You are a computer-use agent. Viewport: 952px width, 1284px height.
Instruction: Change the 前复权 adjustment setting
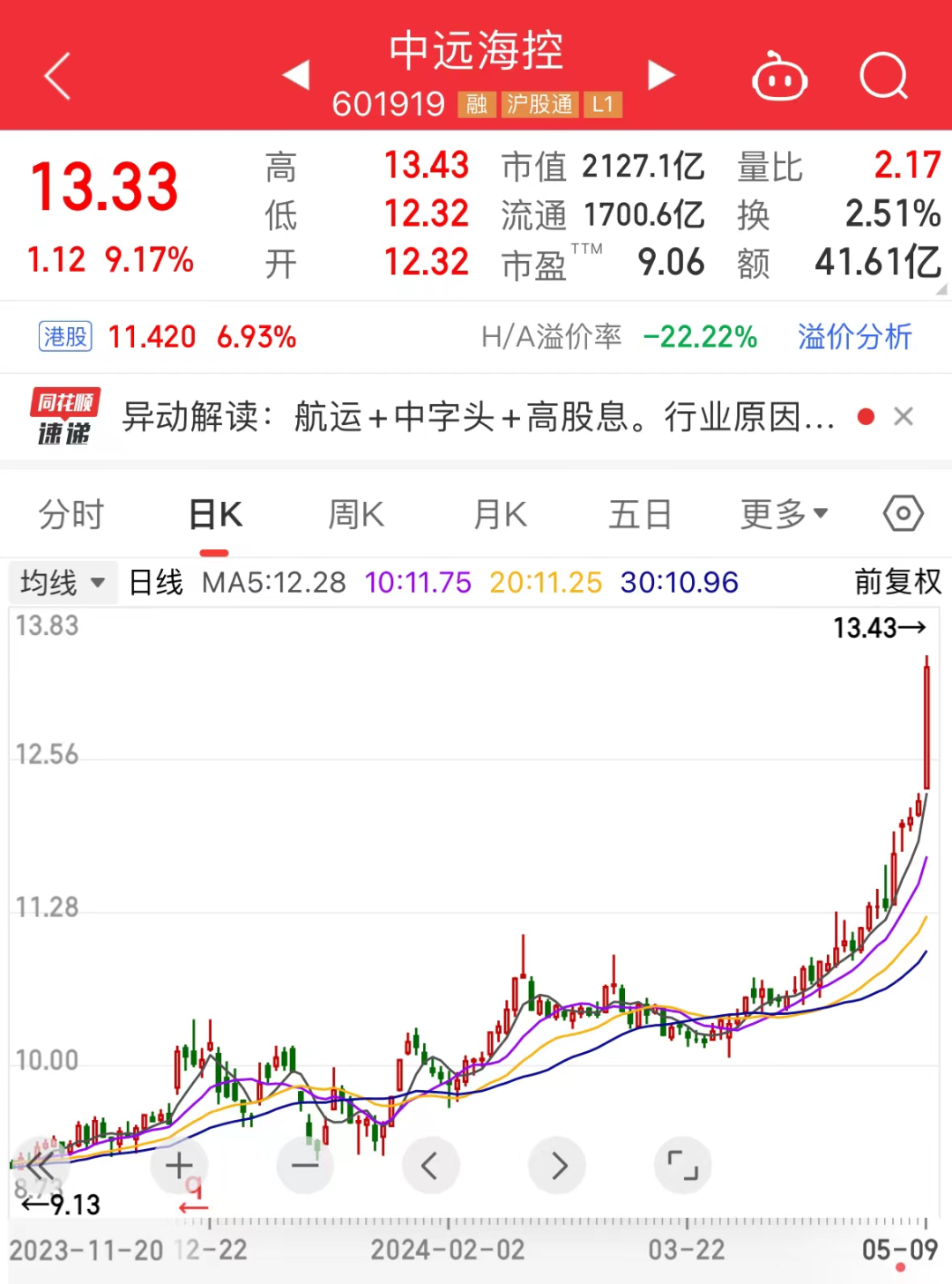coord(897,582)
